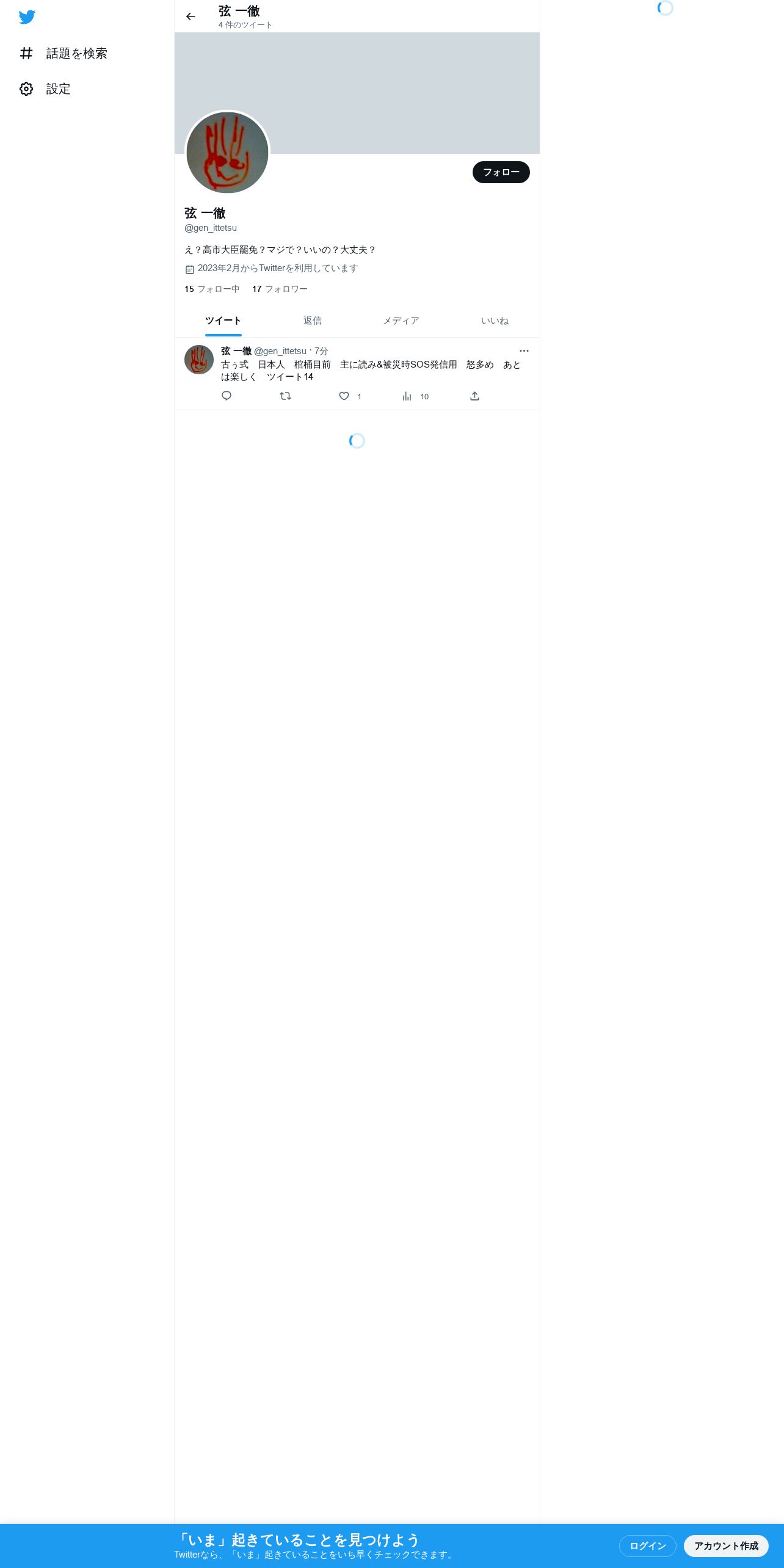Open the large profile picture
Viewport: 784px width, 1568px height.
pos(227,153)
